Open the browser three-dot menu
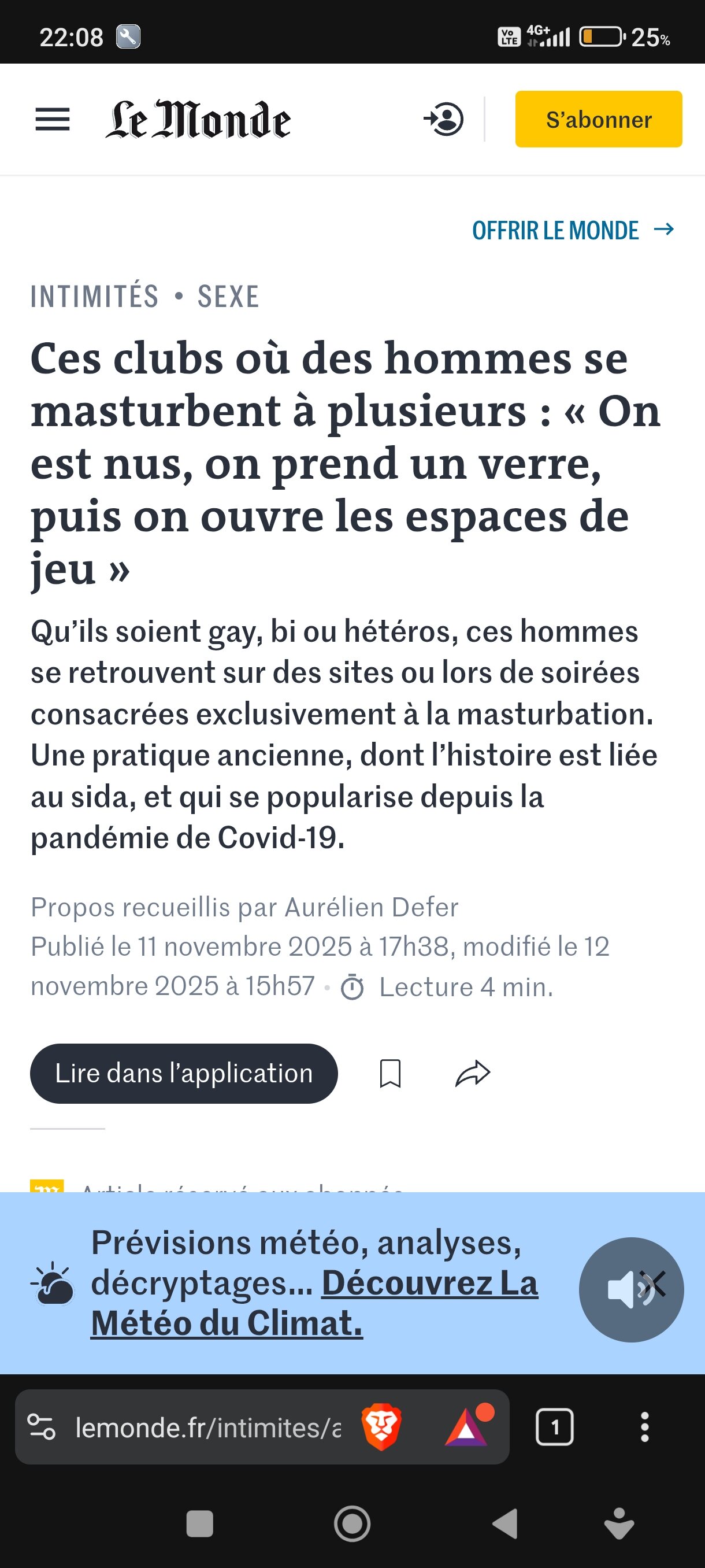 tap(644, 1428)
